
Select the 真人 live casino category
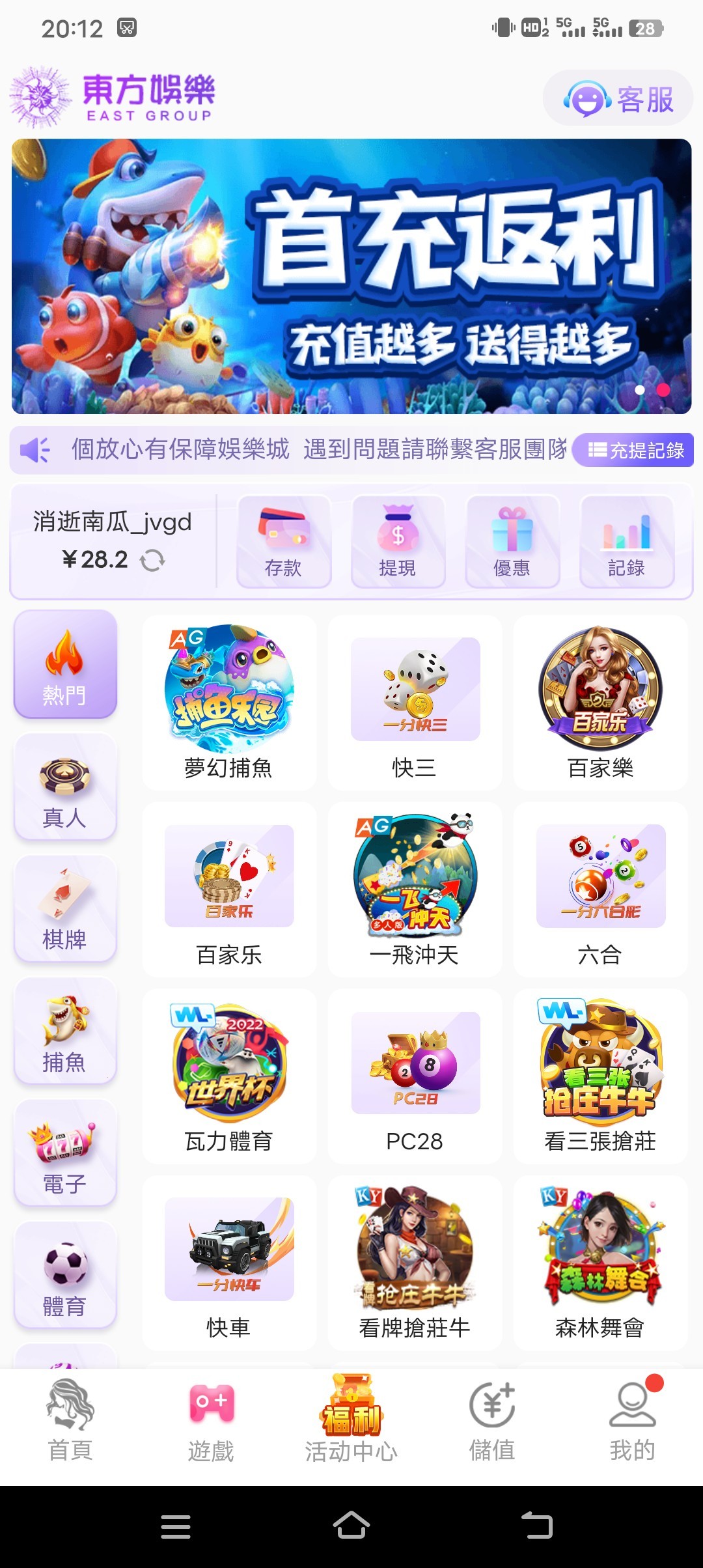pyautogui.click(x=65, y=787)
